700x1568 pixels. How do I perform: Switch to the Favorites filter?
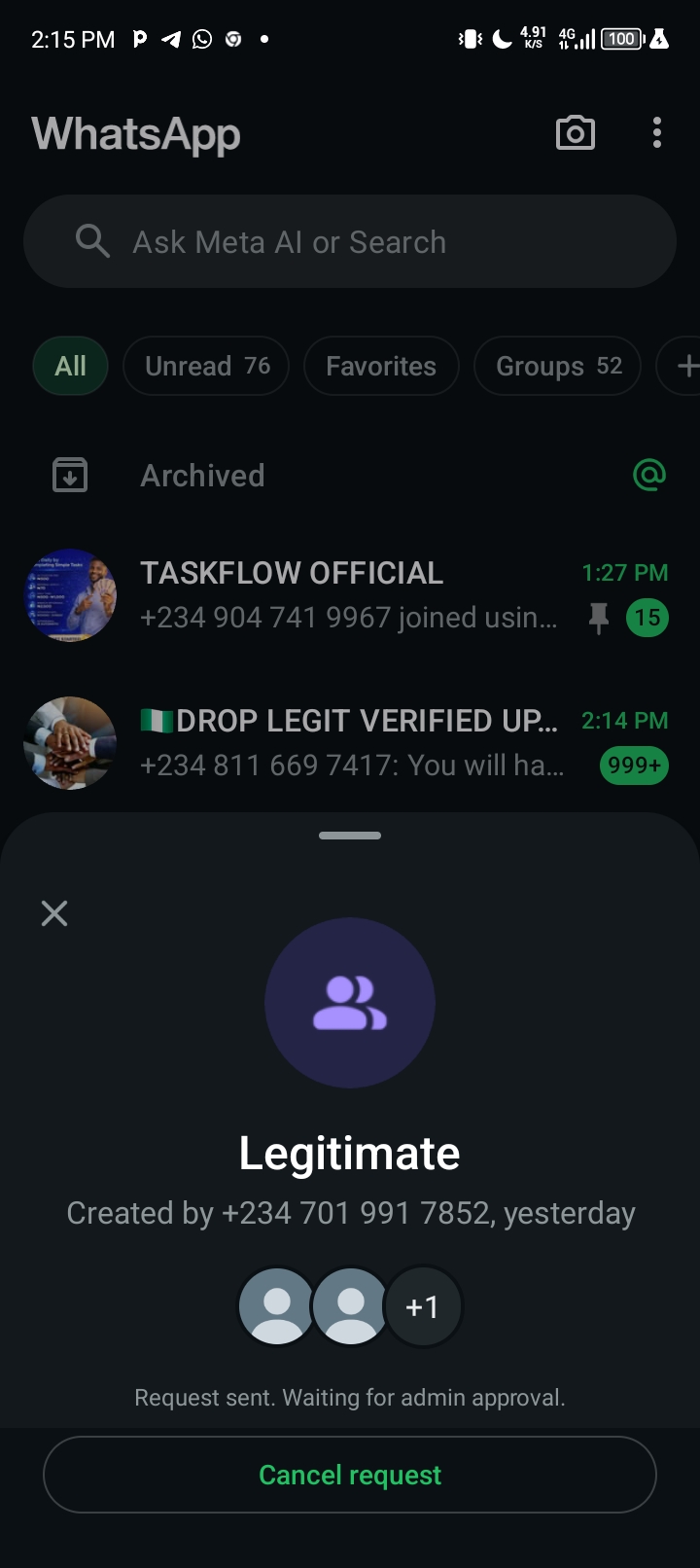(x=381, y=366)
